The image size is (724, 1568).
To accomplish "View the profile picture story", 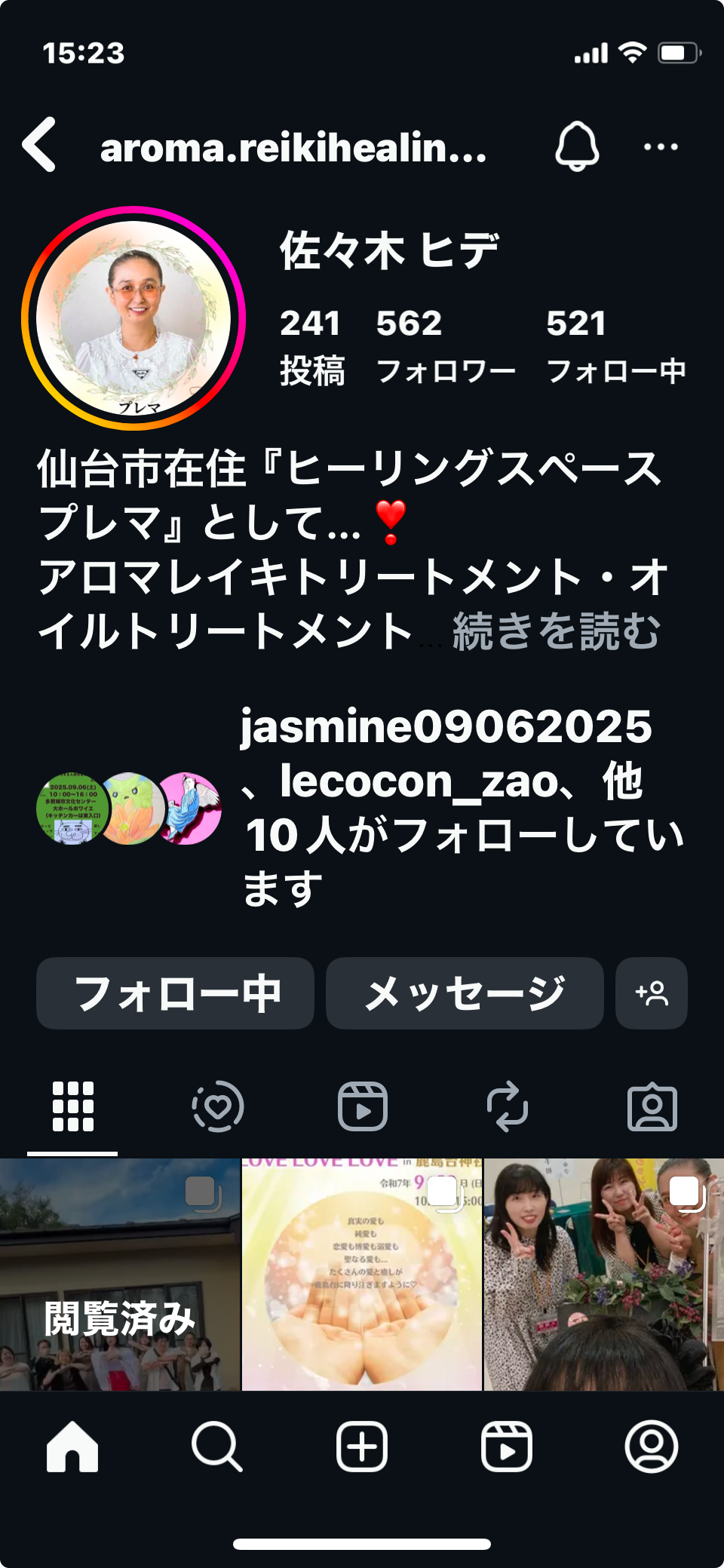I will coord(134,318).
